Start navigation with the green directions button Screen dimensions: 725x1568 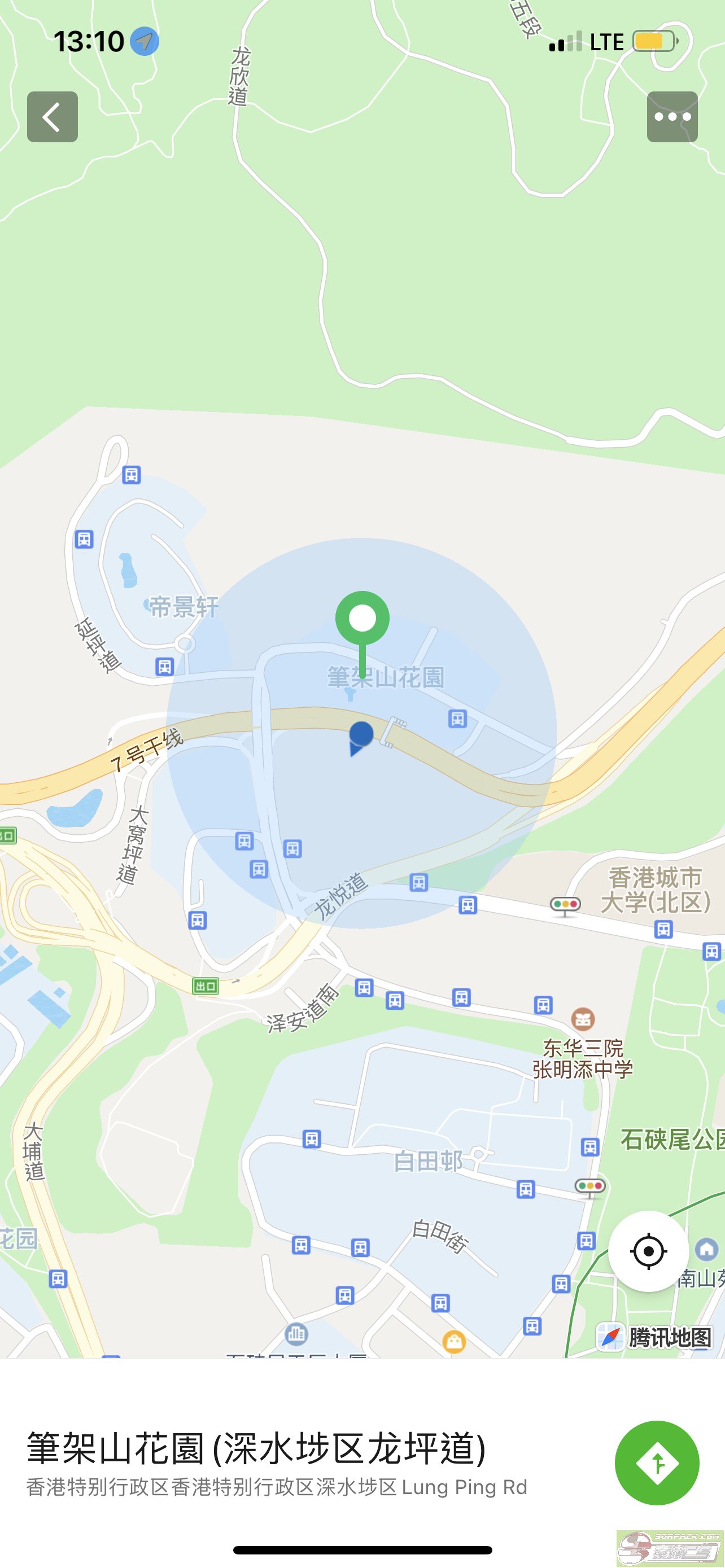click(657, 1462)
